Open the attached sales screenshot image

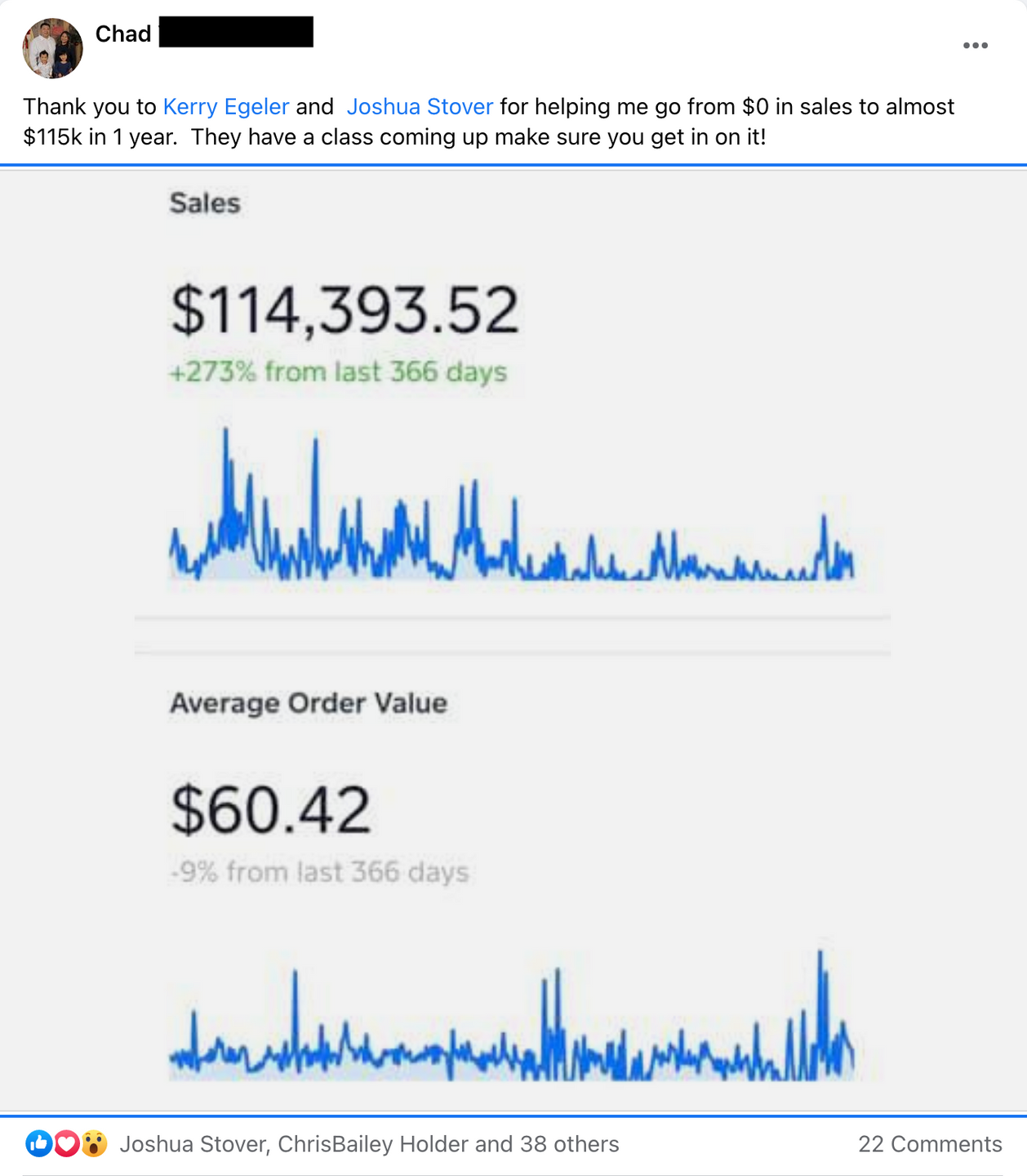[513, 640]
